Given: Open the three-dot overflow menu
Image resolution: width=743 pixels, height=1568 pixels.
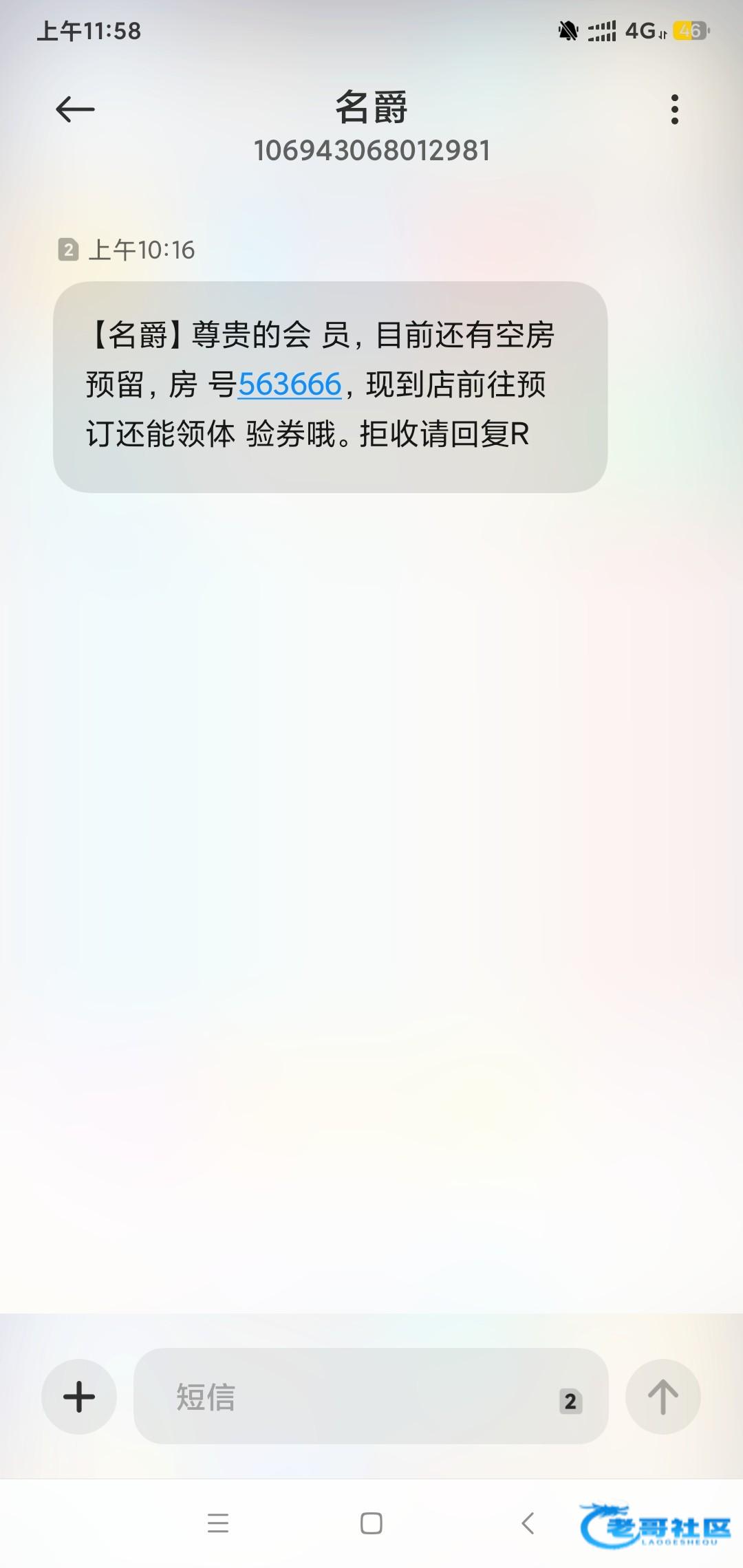Looking at the screenshot, I should tap(674, 109).
